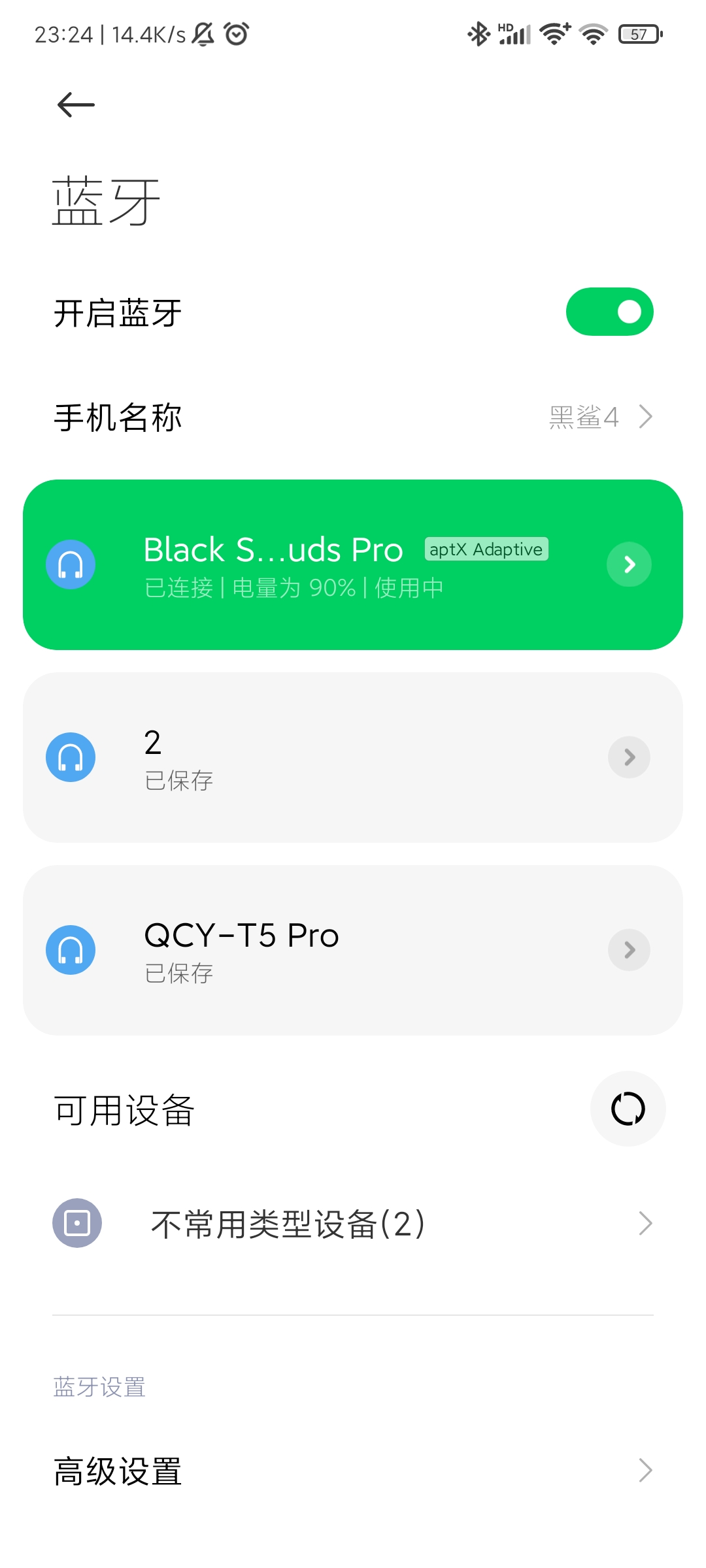The width and height of the screenshot is (706, 1568).
Task: Expand 不常用类型设备(2)
Action: [x=353, y=1224]
